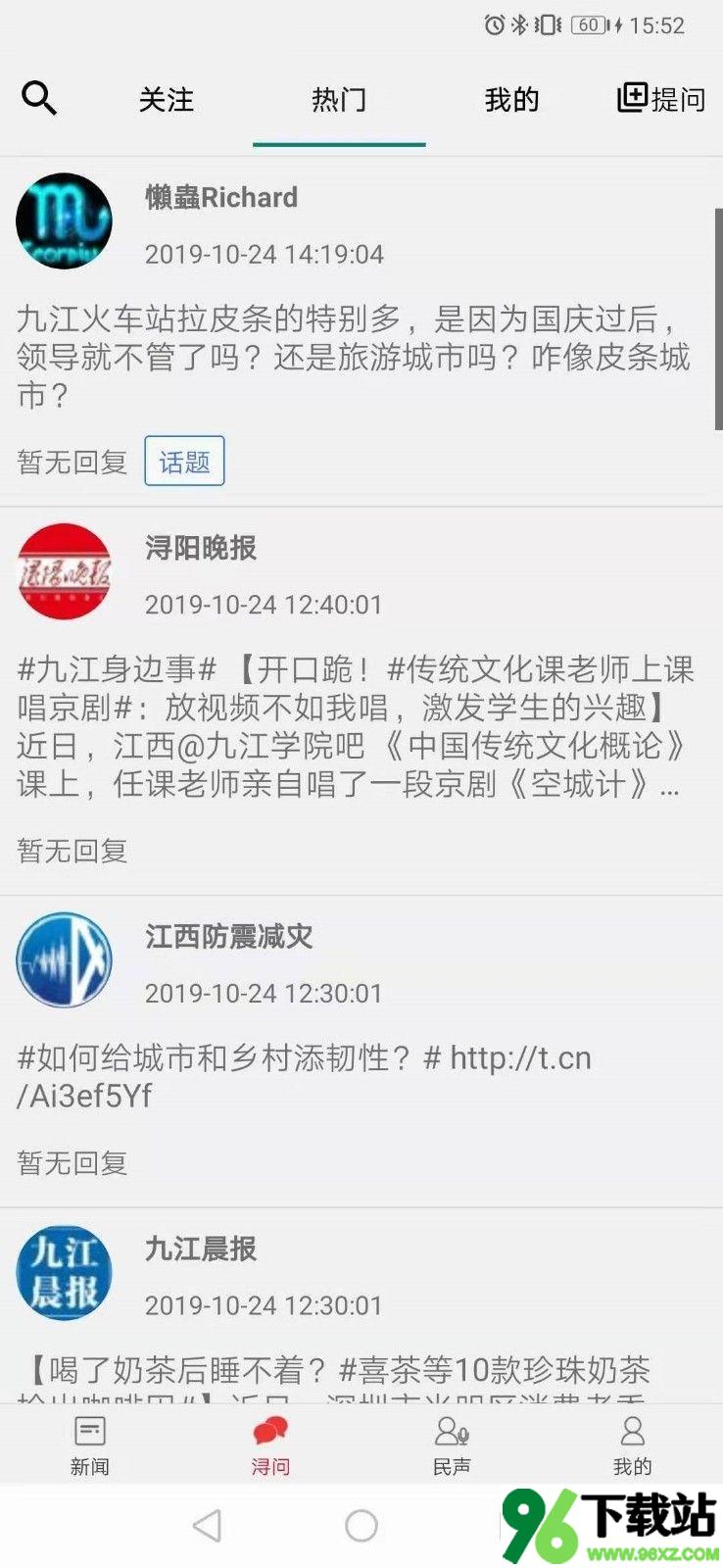Open the 九江火车站 post by 懒蟲Richard
The image size is (723, 1568).
coord(353,357)
